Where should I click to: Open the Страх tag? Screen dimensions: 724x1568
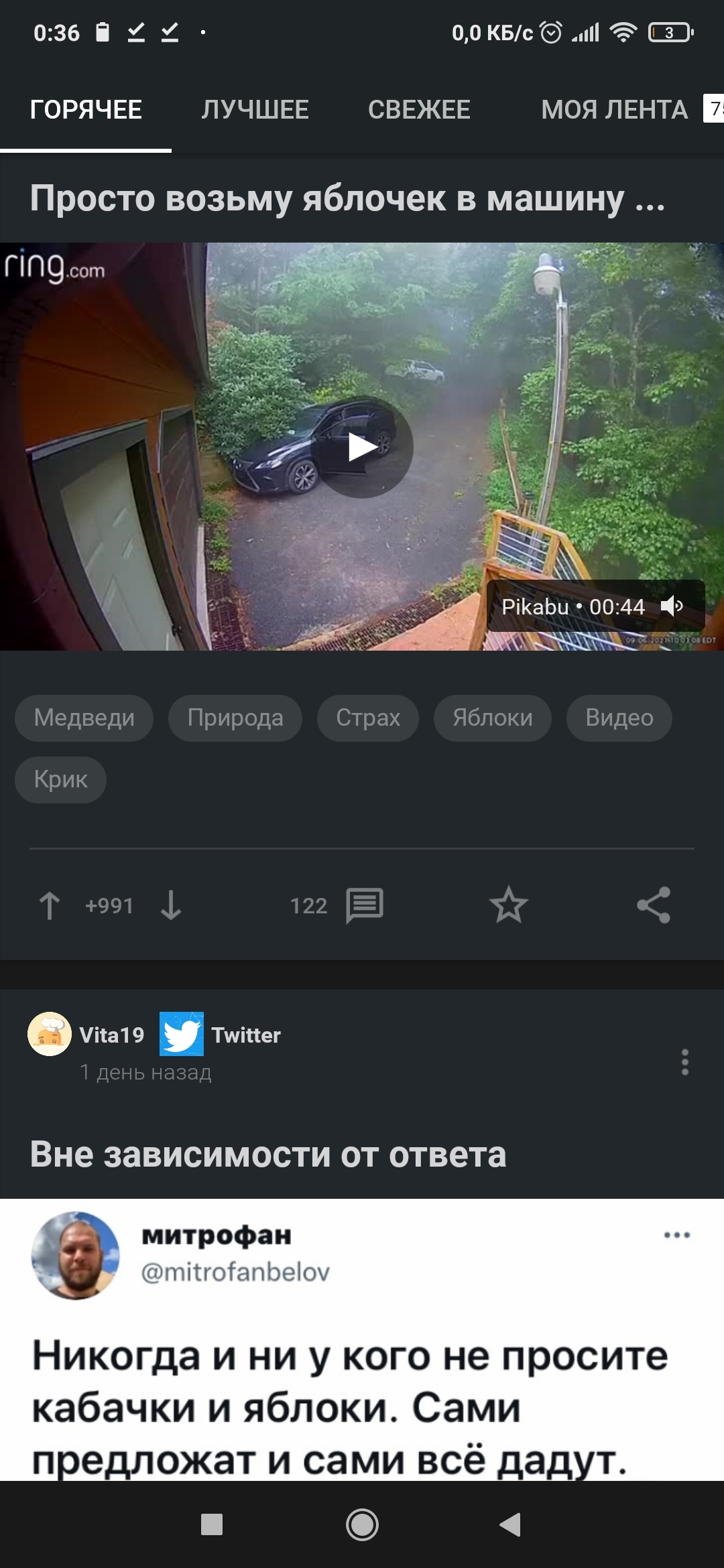point(367,718)
